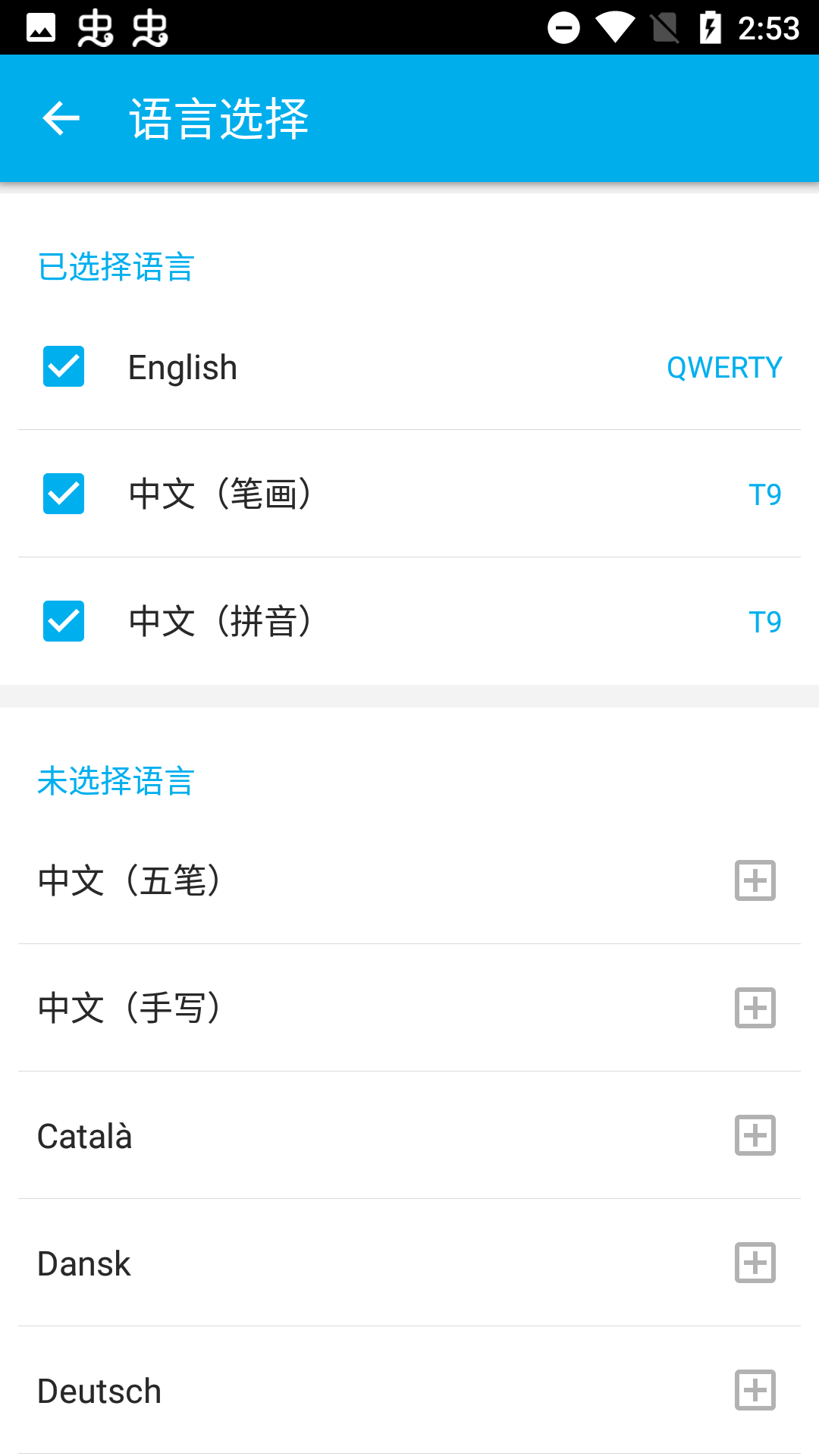Screen dimensions: 819x1456
Task: Uncheck the 中文（笔画）checkbox
Action: pyautogui.click(x=64, y=494)
